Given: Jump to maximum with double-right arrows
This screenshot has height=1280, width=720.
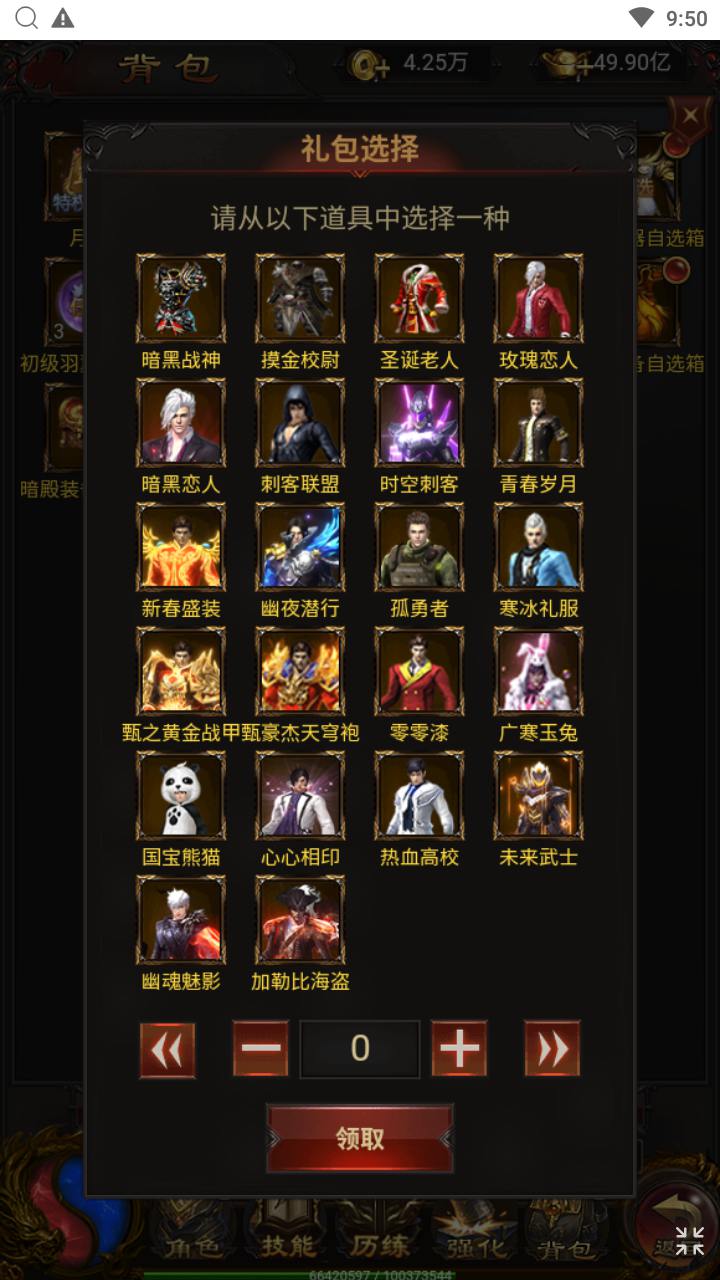Looking at the screenshot, I should (x=552, y=1048).
